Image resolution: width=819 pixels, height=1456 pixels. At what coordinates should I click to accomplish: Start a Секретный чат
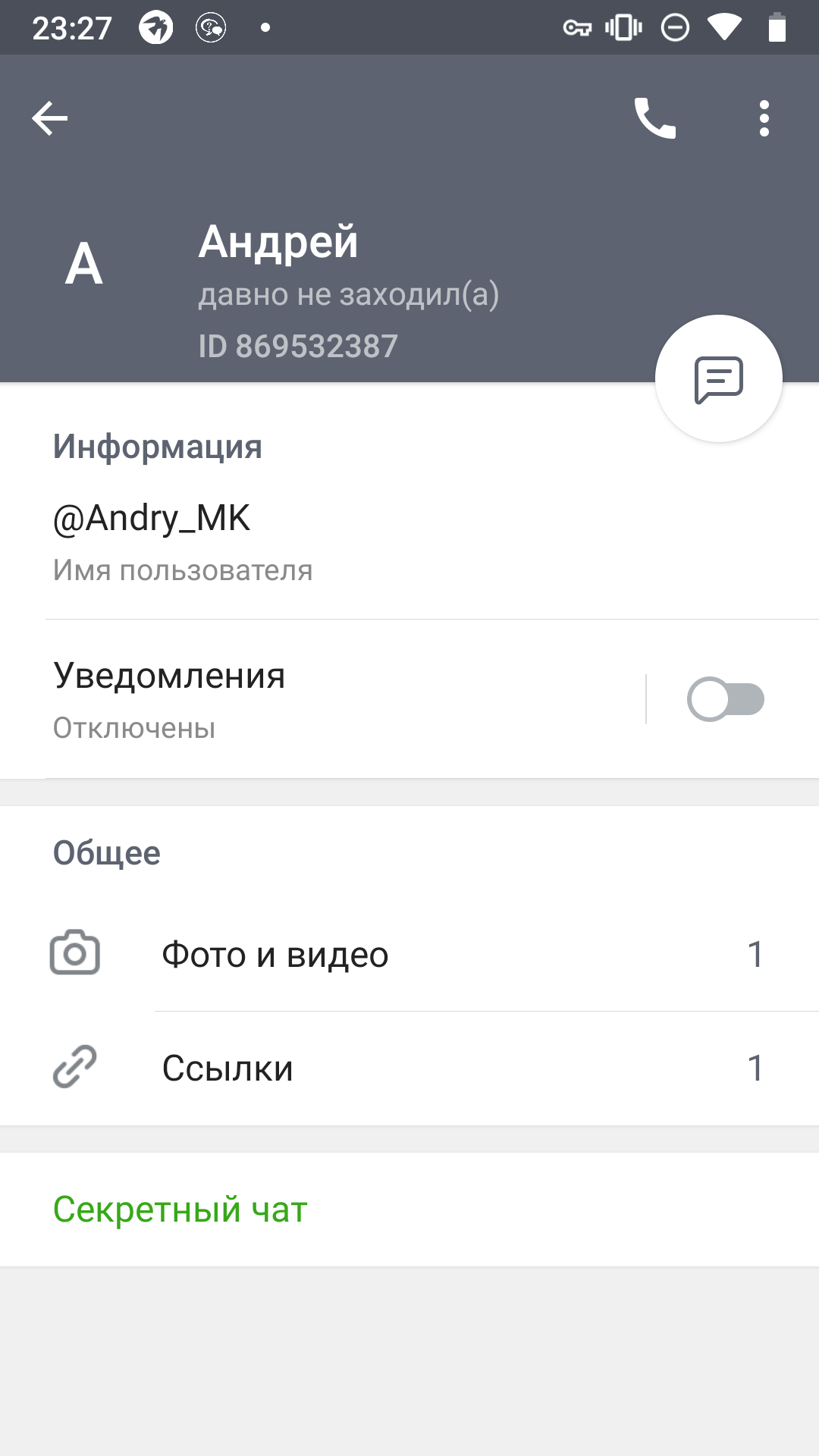(180, 1210)
